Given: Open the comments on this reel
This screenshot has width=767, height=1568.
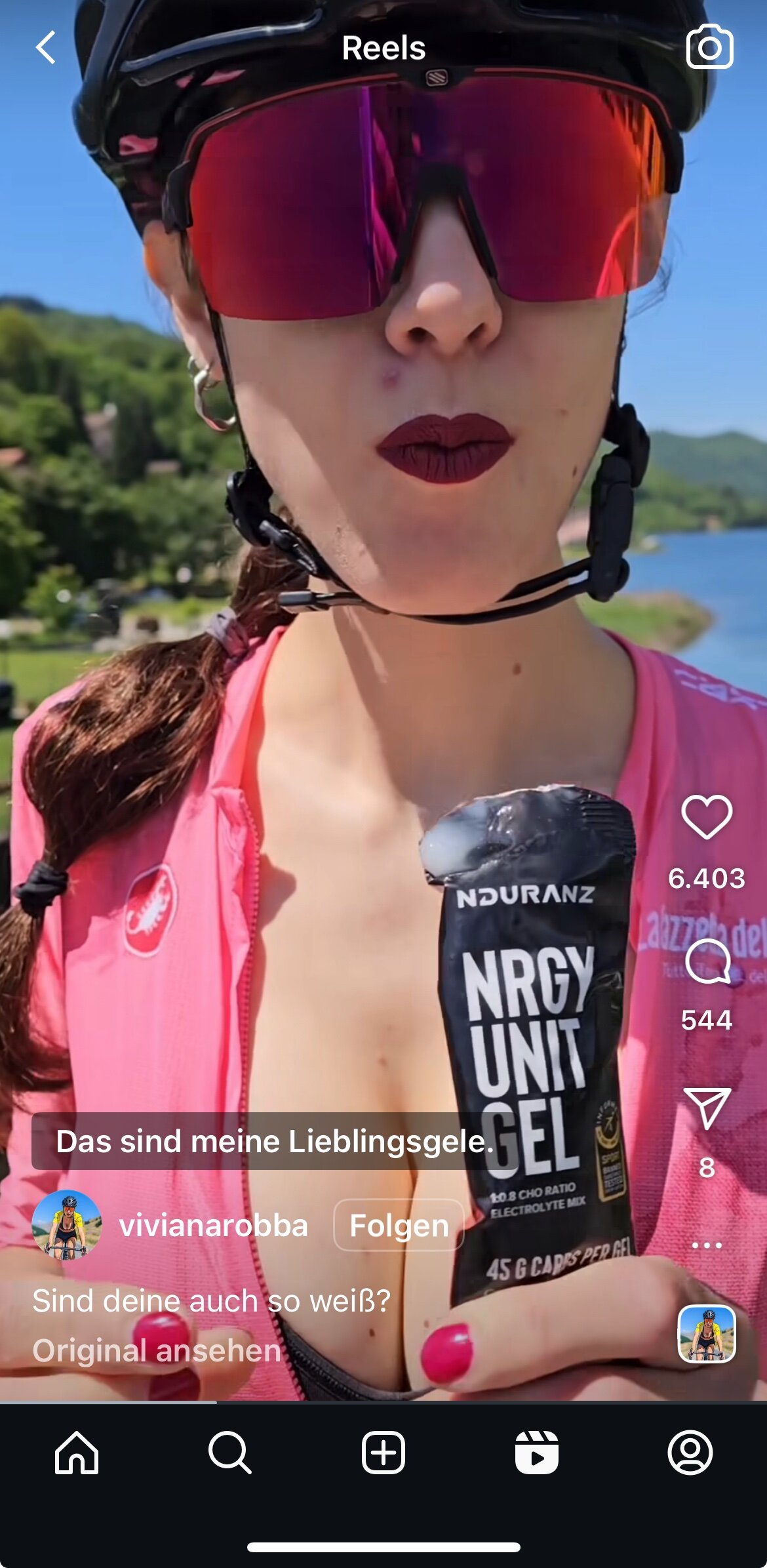Looking at the screenshot, I should coord(707,960).
